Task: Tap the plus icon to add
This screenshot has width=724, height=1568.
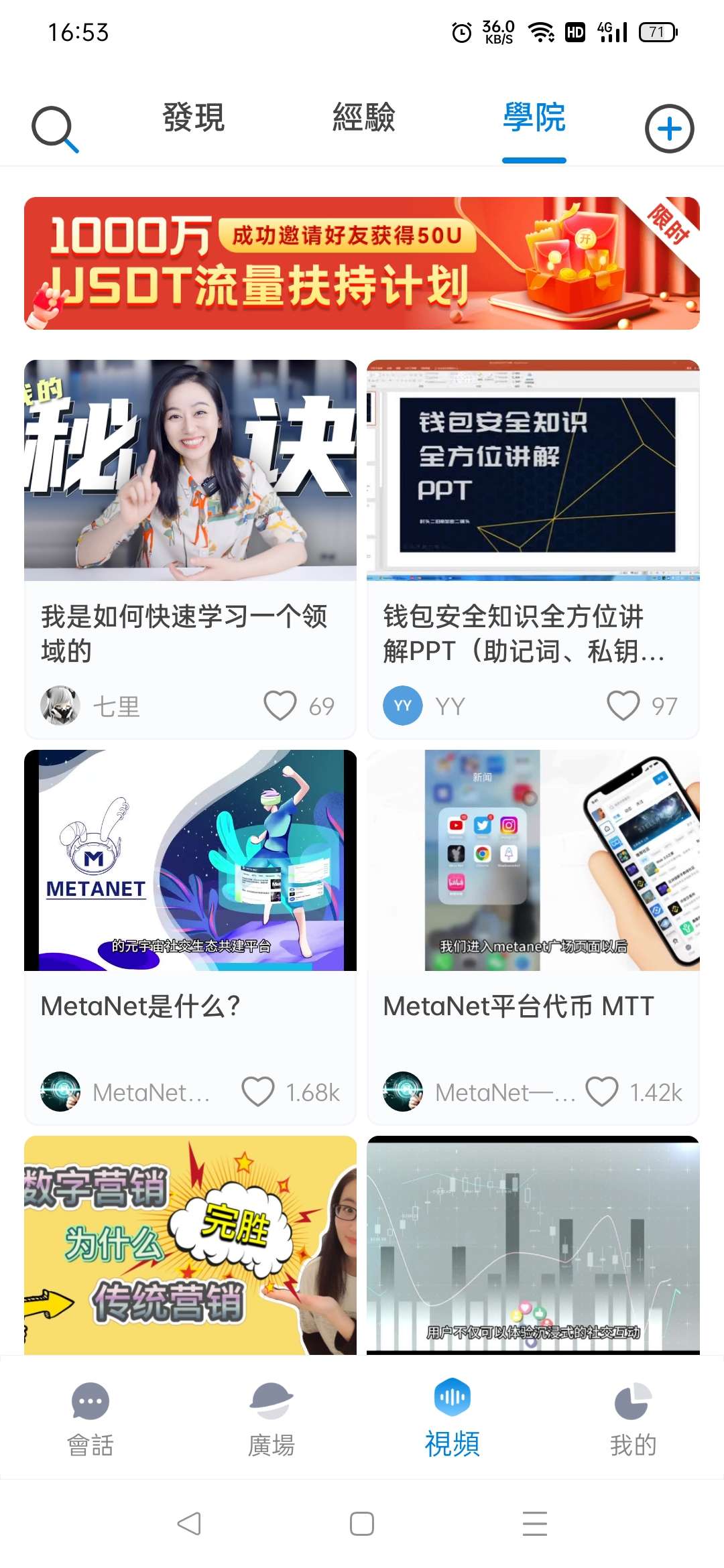Action: [669, 129]
